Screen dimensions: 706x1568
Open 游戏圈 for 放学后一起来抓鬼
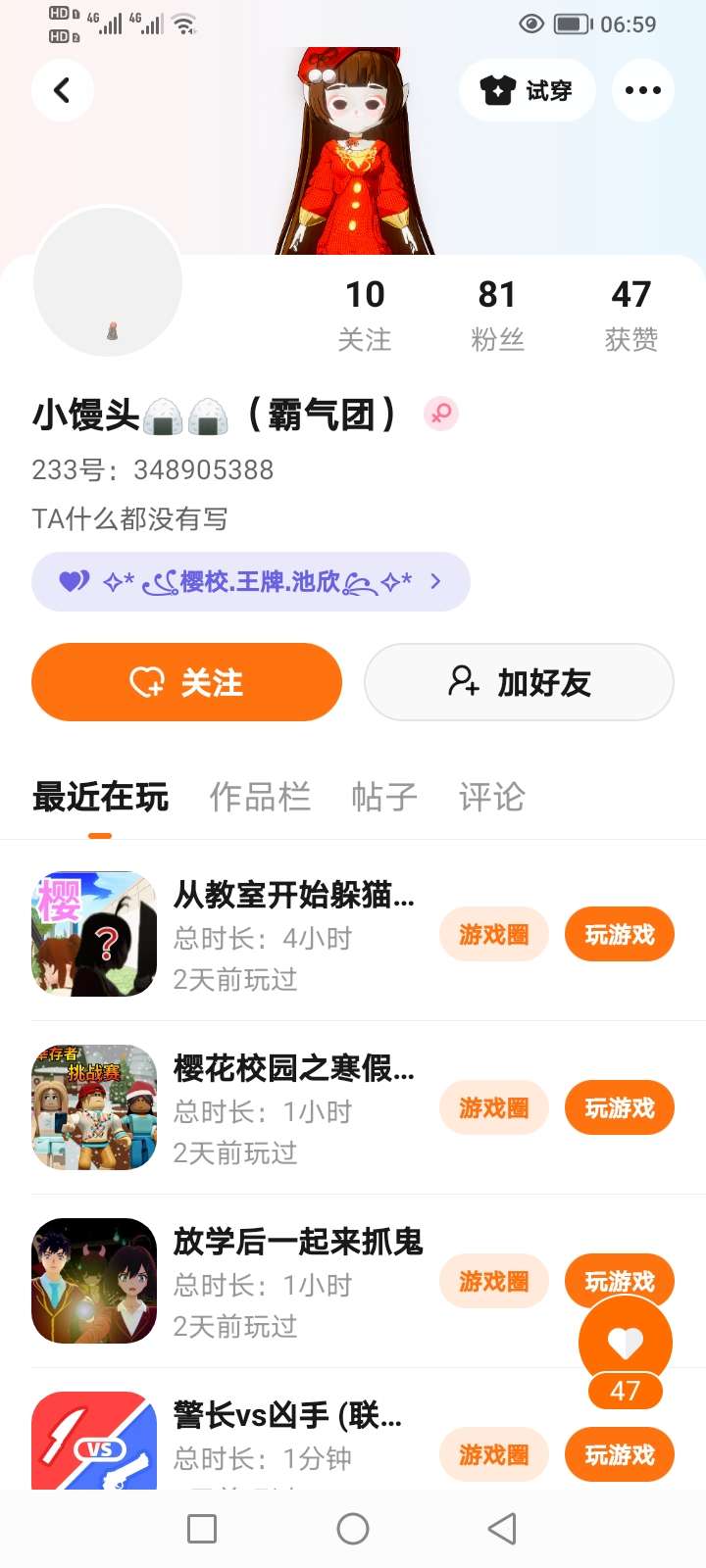click(493, 1282)
